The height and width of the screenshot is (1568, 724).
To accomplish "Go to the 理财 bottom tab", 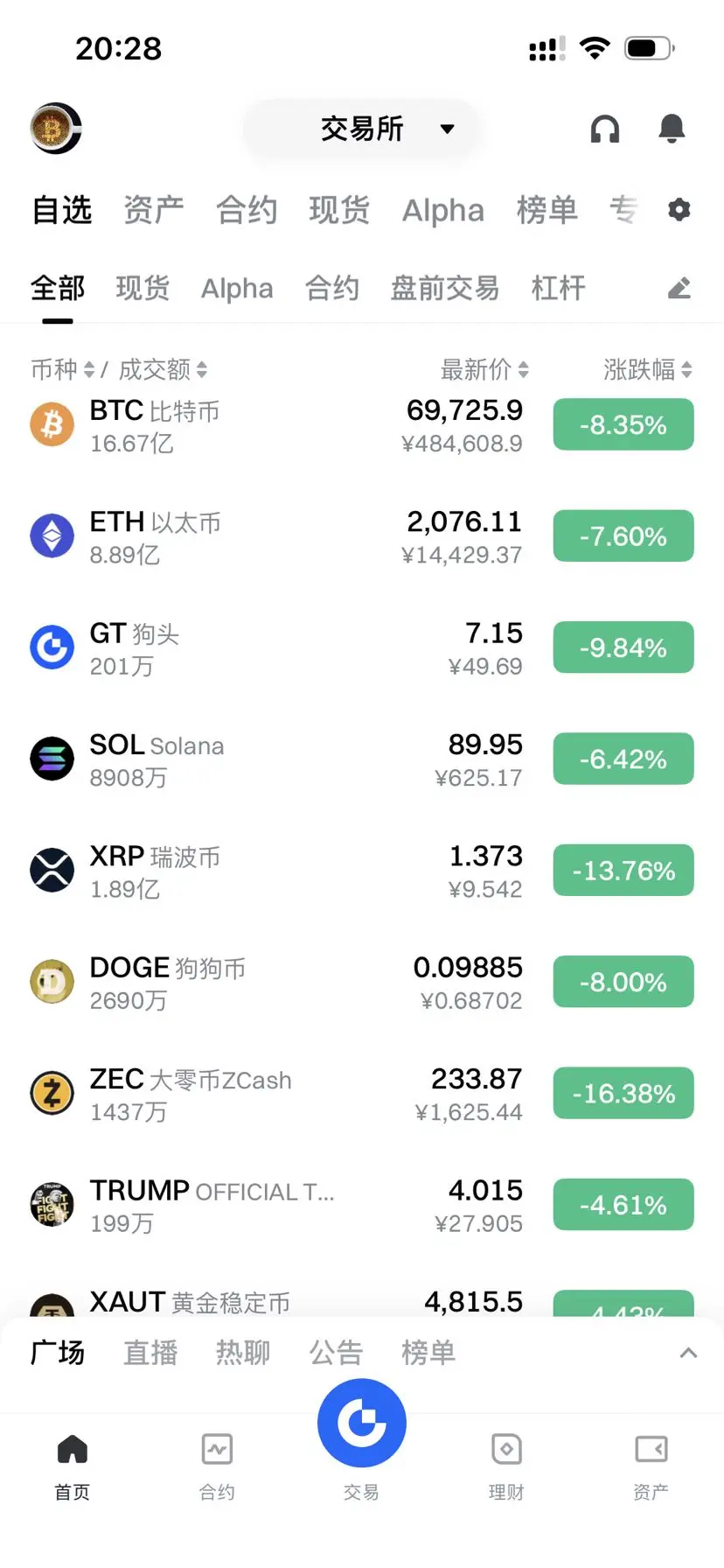I will 506,1463.
